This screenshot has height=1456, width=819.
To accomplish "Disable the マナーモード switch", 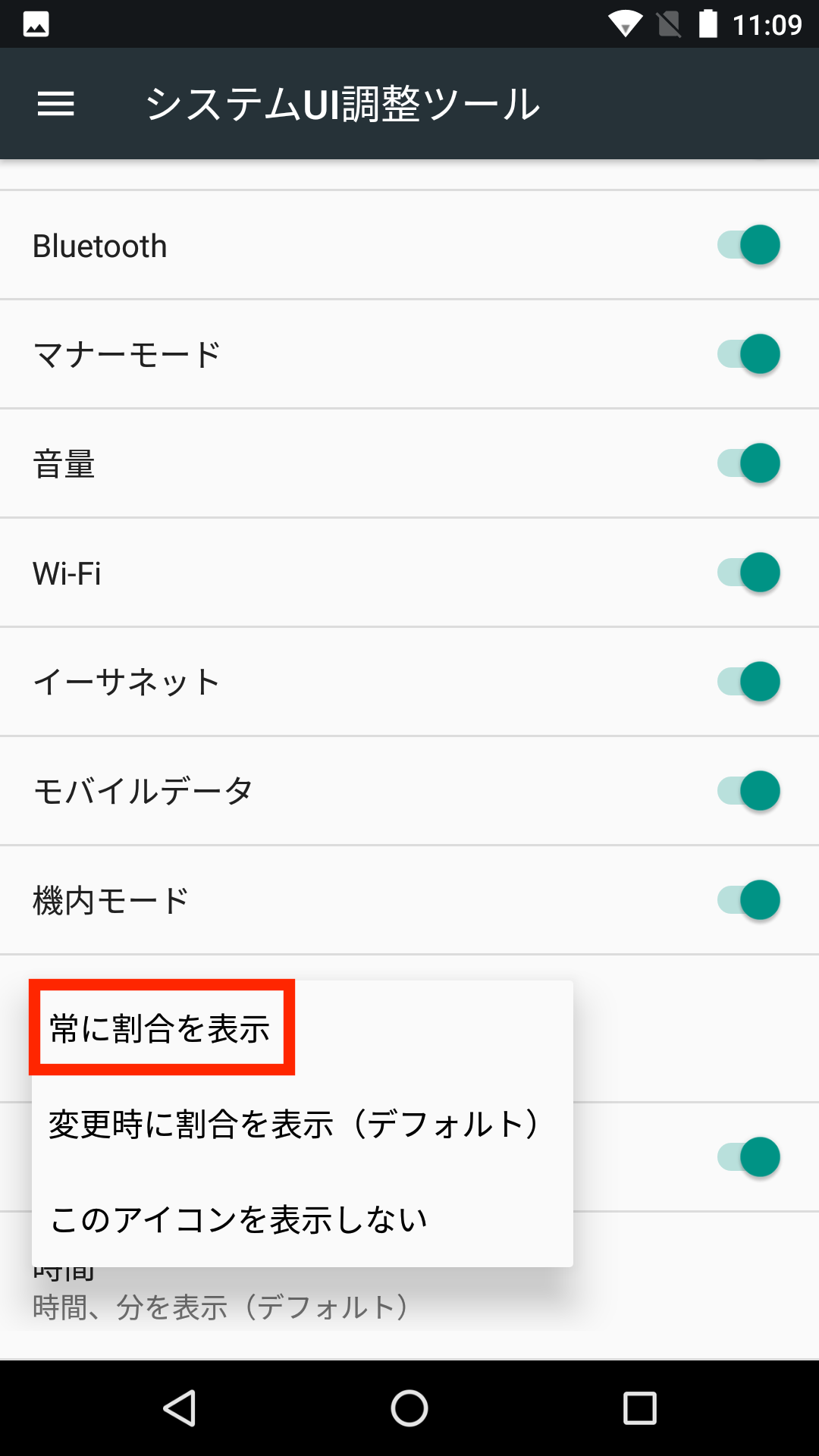I will coord(748,354).
